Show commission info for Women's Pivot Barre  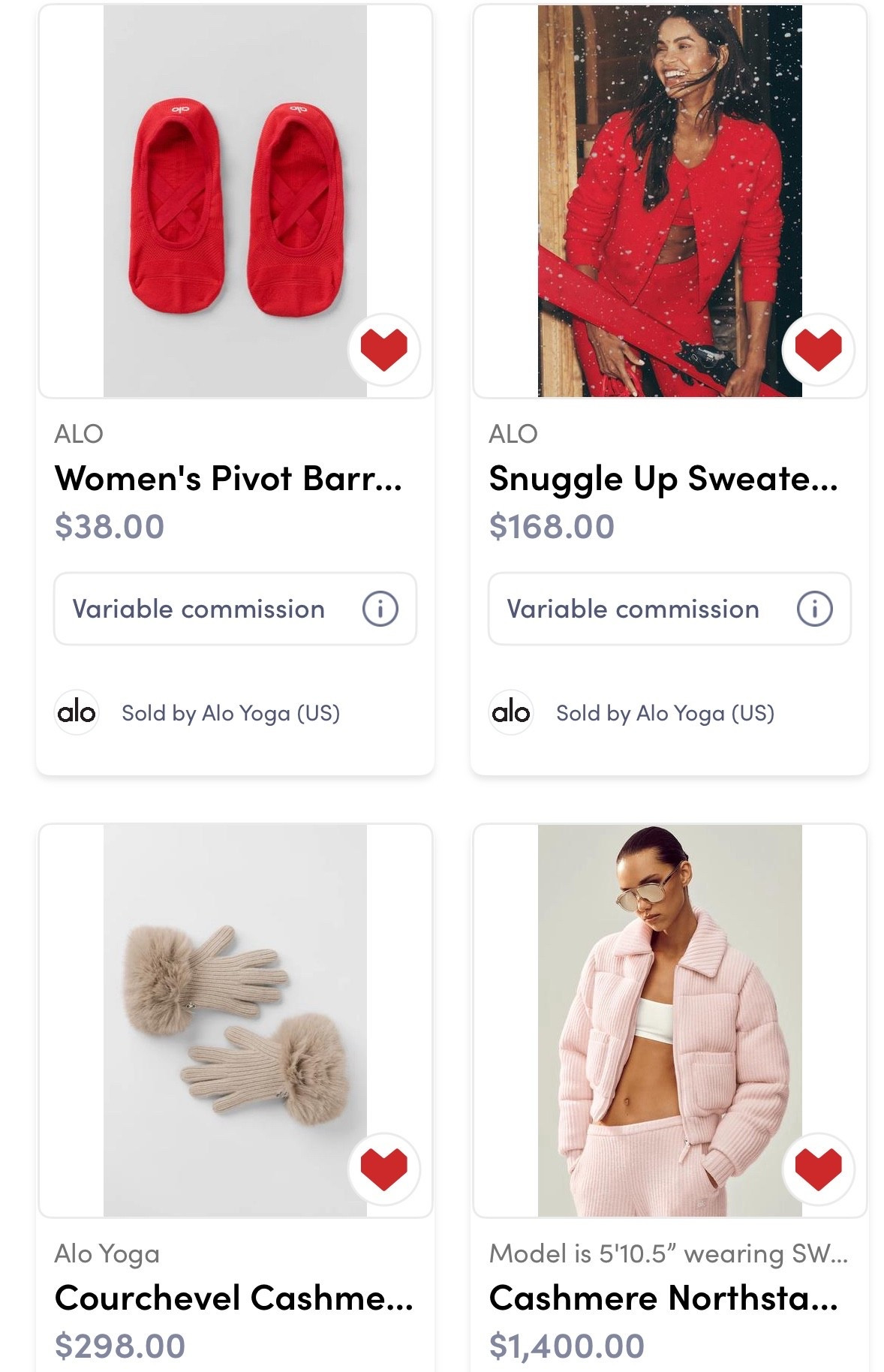point(380,609)
